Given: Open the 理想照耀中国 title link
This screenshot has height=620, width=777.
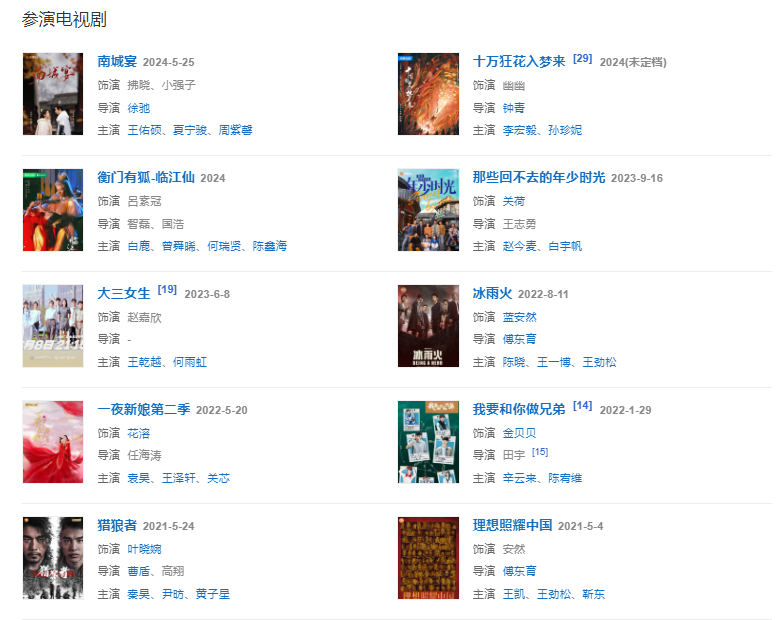Looking at the screenshot, I should point(512,526).
